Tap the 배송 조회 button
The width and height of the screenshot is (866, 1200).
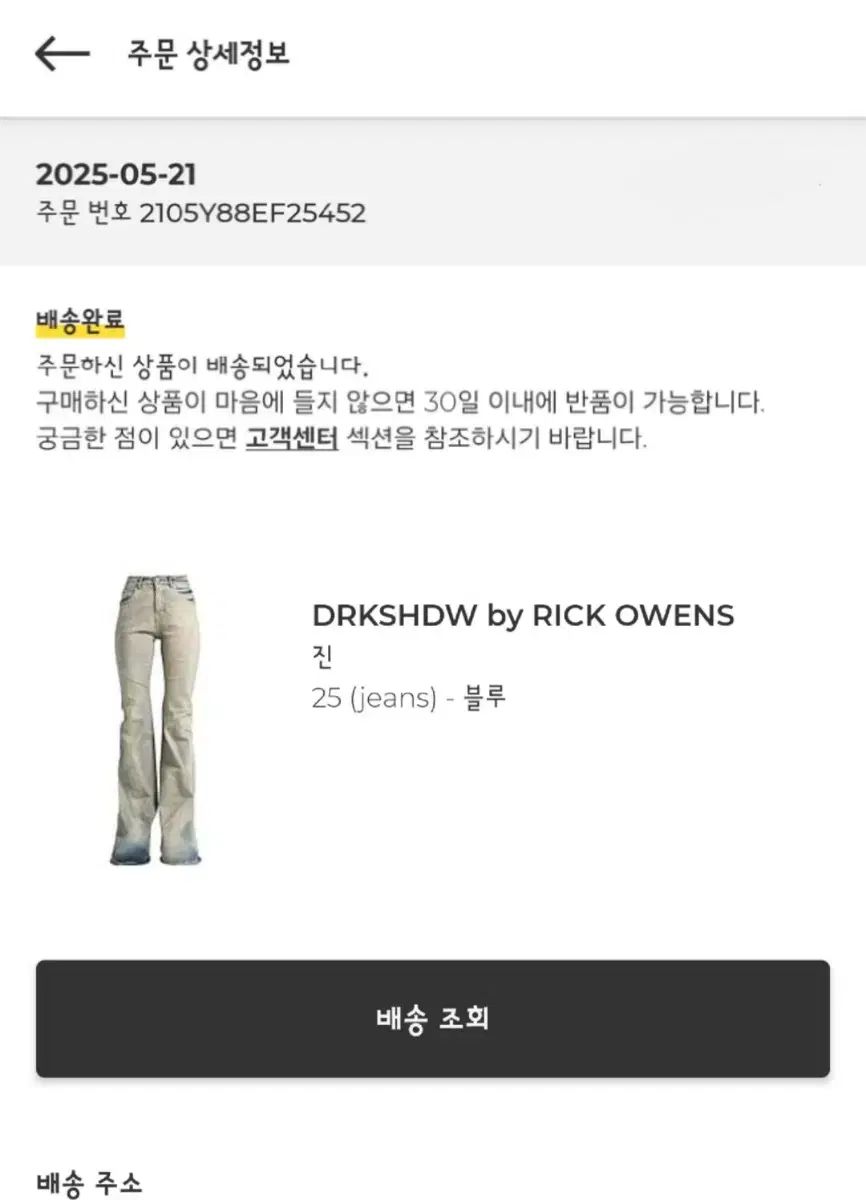click(x=433, y=1019)
